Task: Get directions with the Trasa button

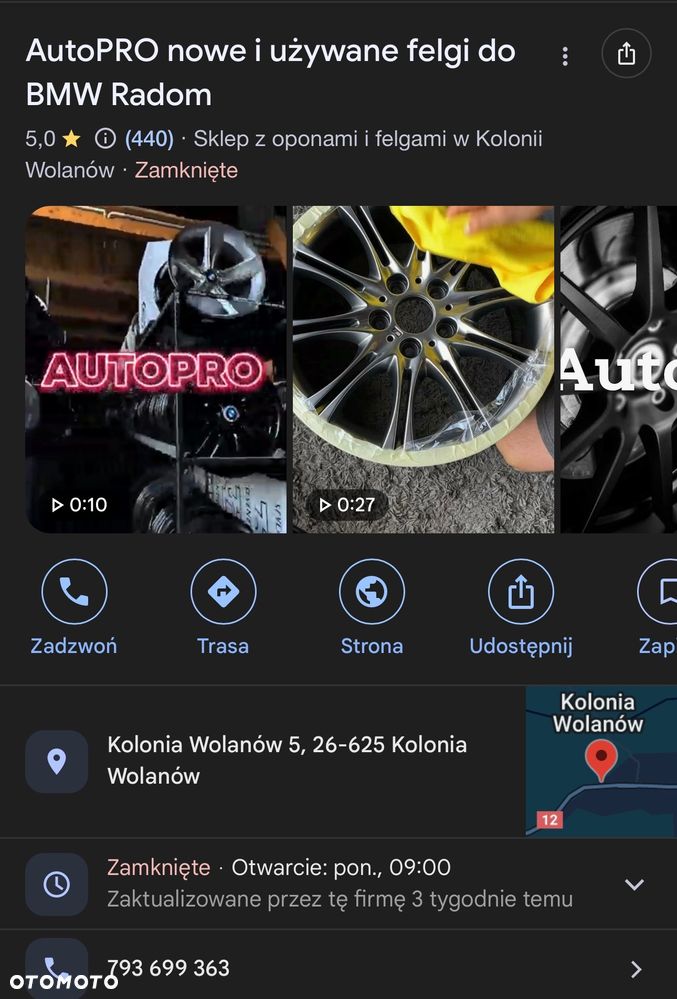Action: pyautogui.click(x=223, y=607)
